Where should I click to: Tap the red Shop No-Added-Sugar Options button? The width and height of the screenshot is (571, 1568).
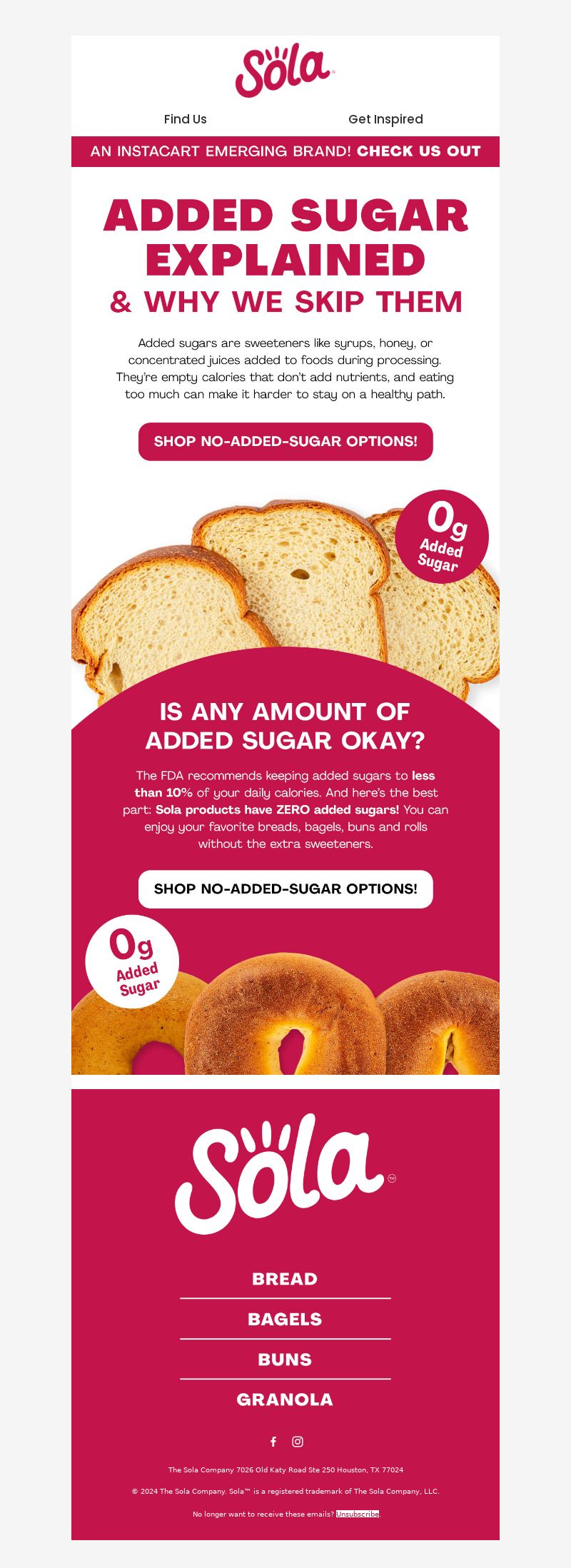[x=285, y=441]
